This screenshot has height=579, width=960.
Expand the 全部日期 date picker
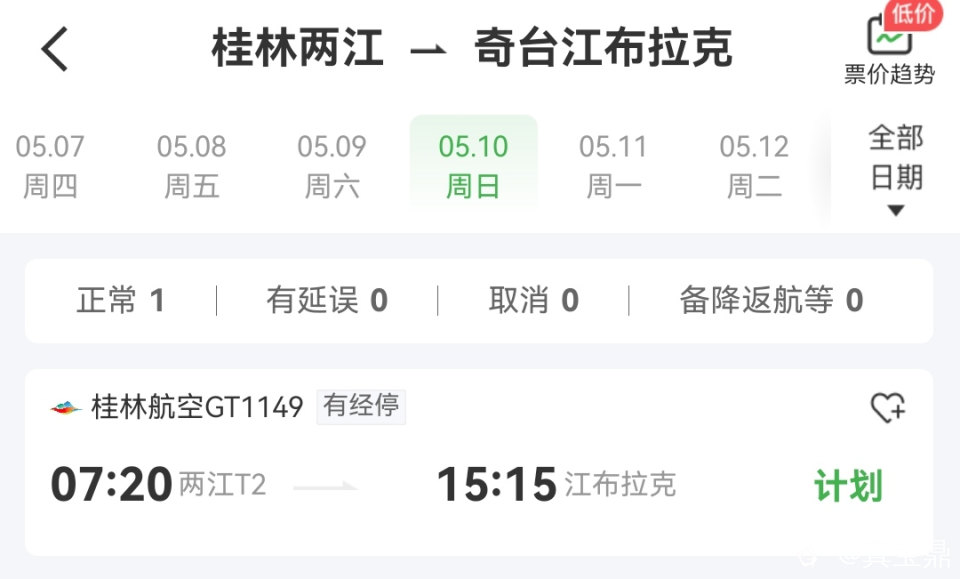pyautogui.click(x=895, y=168)
